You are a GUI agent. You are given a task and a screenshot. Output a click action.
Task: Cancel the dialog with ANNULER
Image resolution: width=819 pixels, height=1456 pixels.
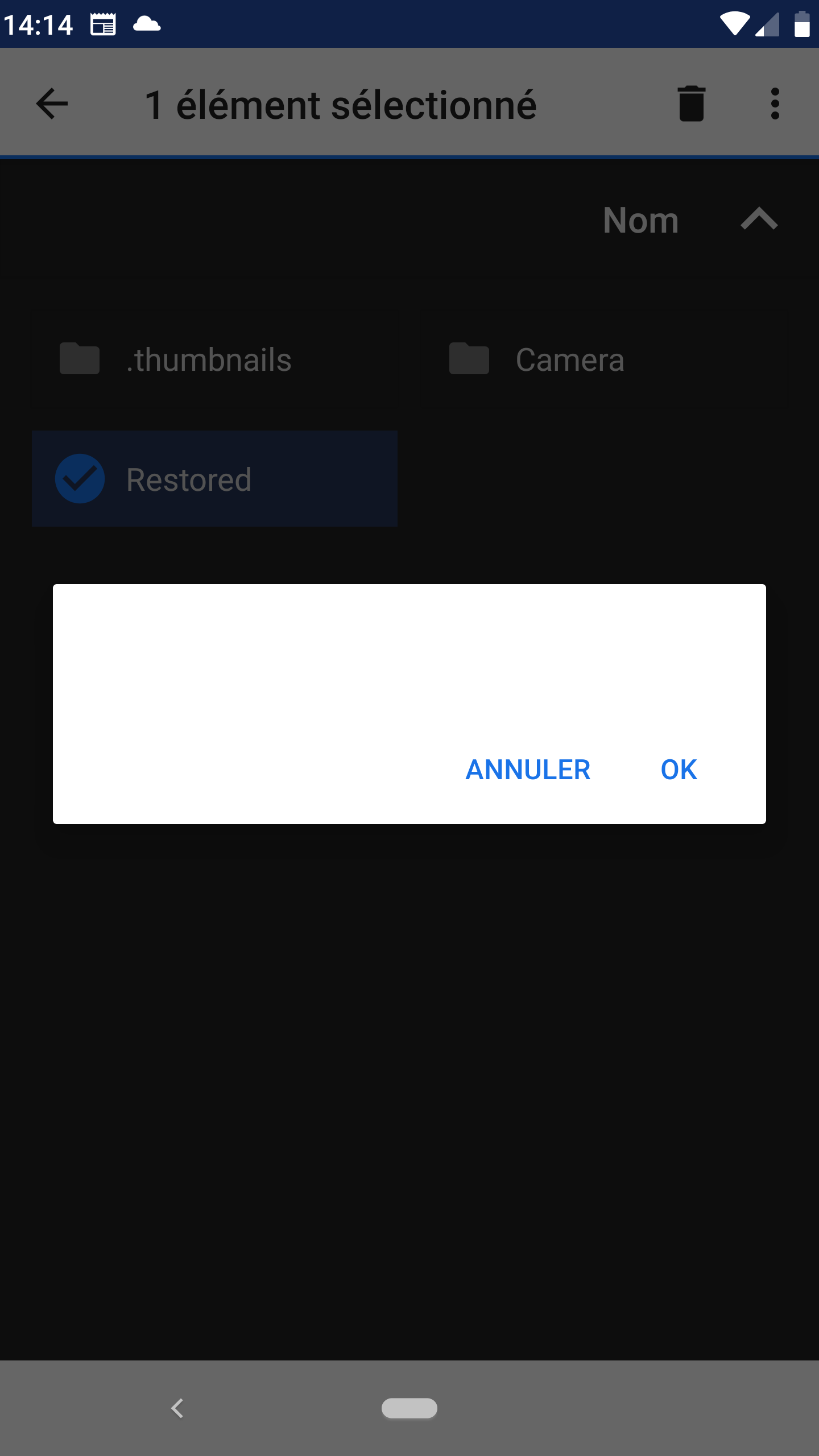coord(528,770)
